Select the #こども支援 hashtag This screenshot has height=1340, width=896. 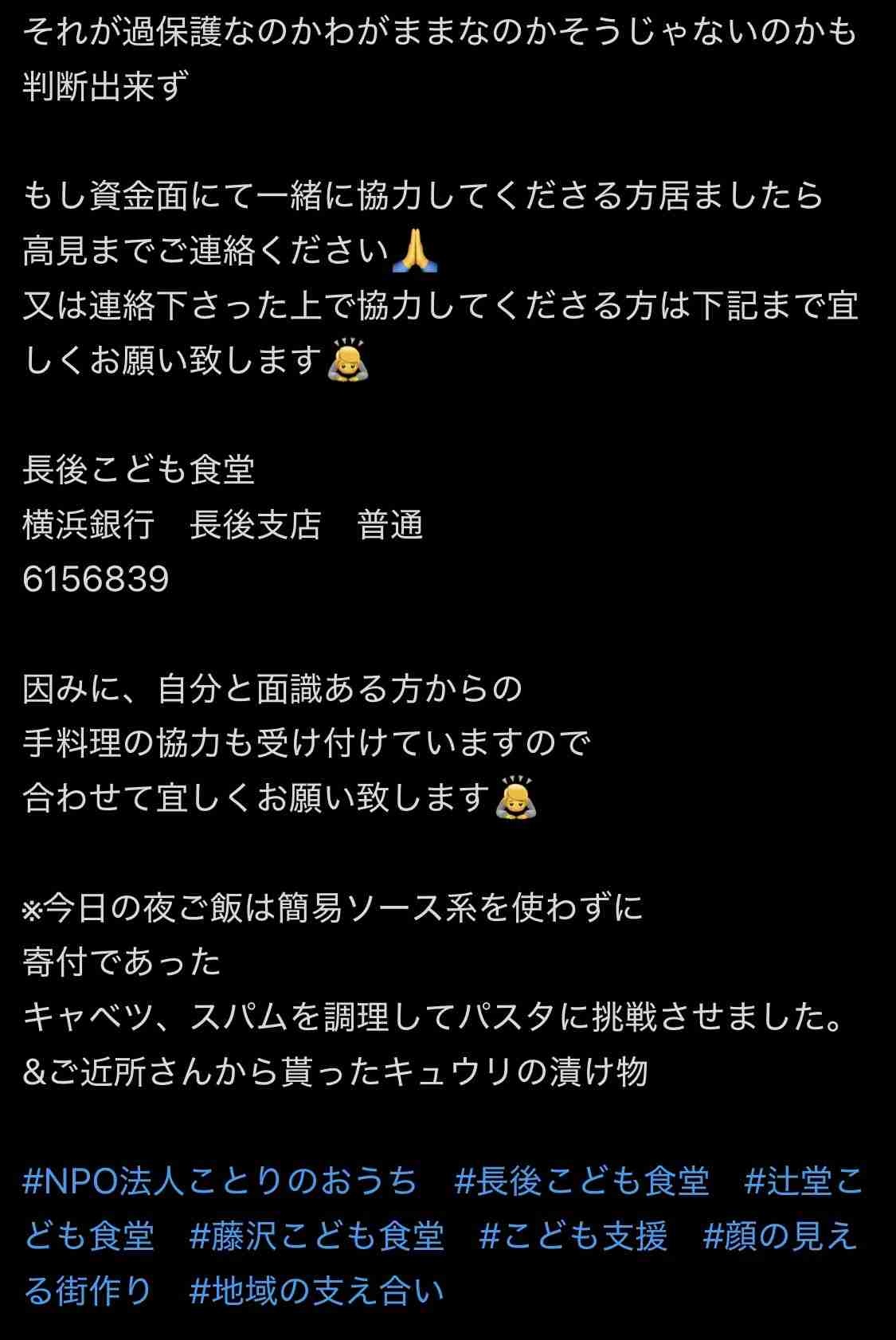click(x=573, y=1236)
